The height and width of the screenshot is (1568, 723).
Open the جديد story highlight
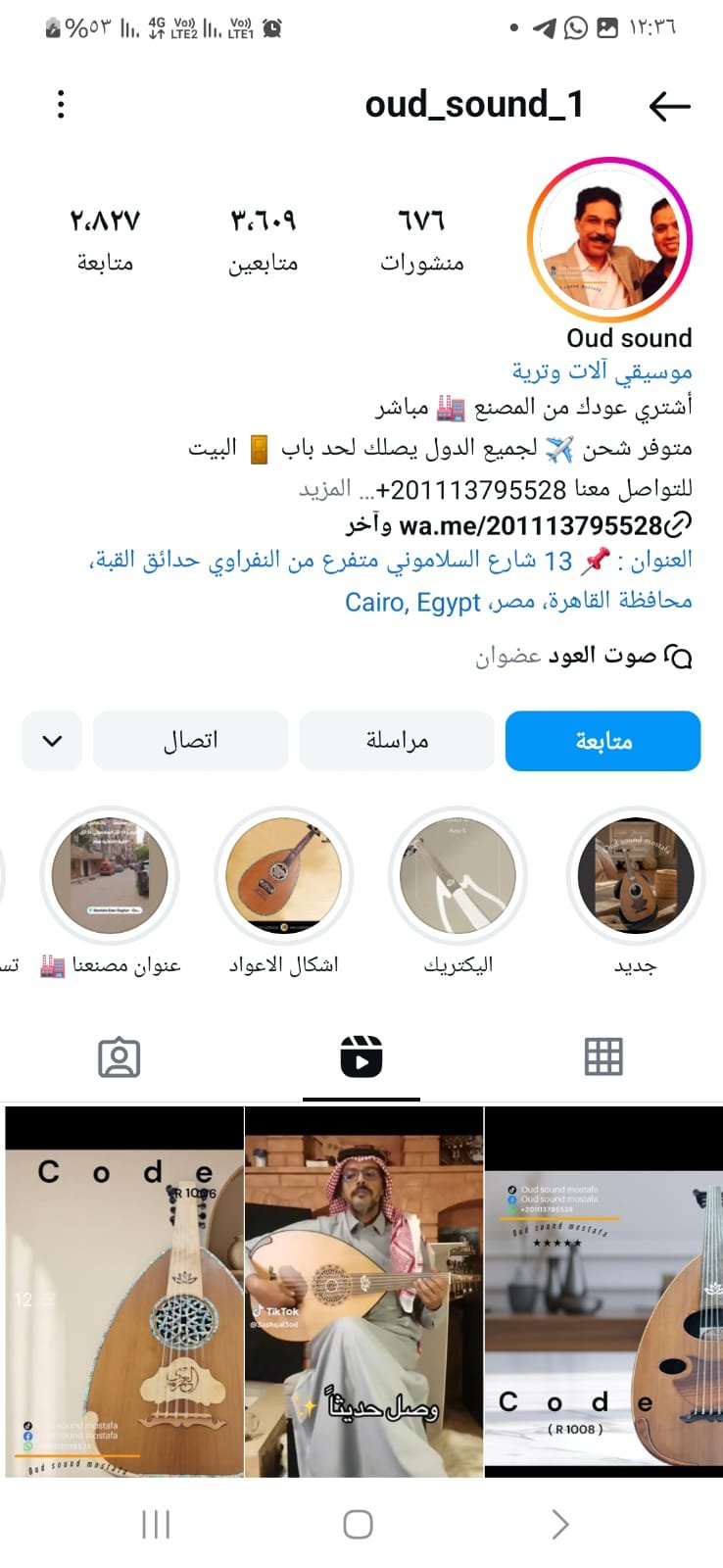click(x=635, y=875)
